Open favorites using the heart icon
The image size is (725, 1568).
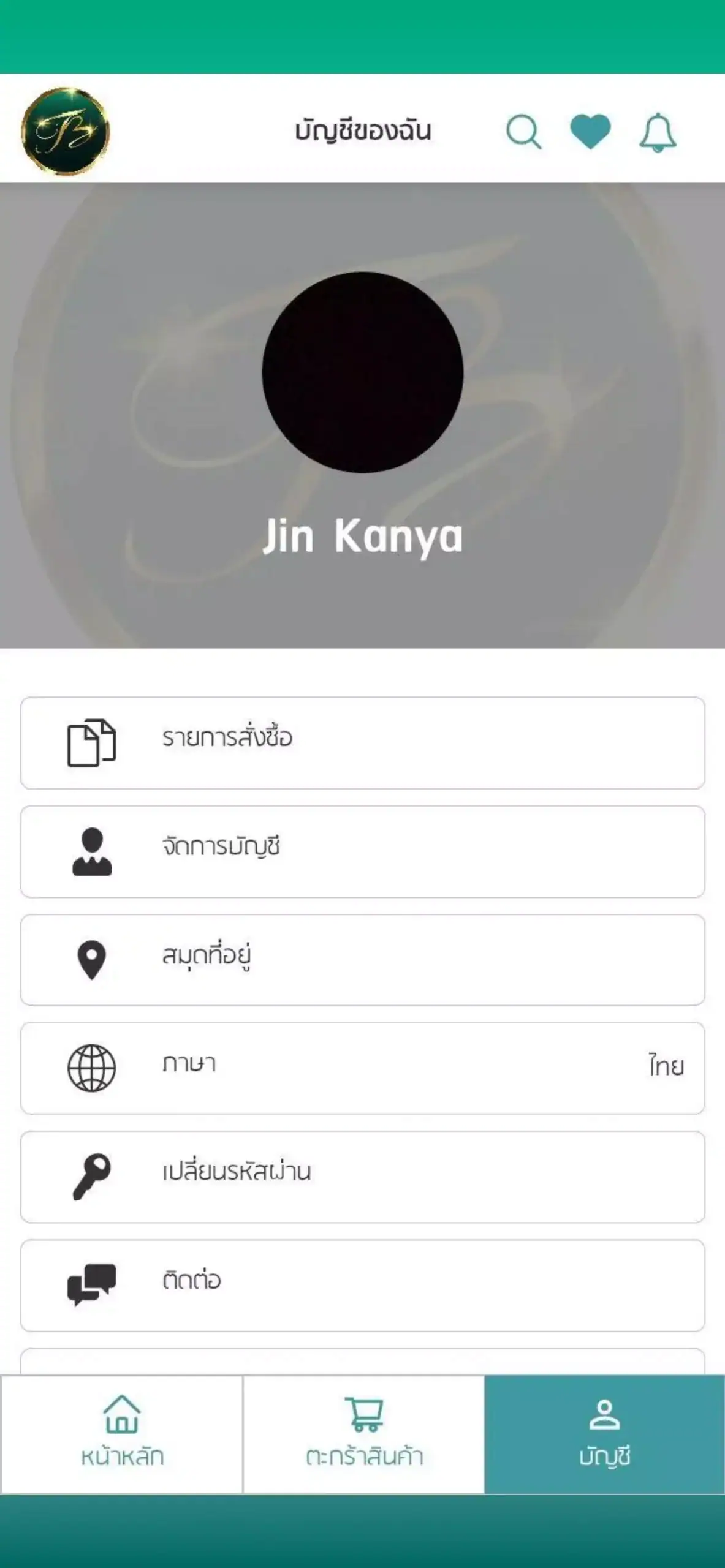(590, 129)
